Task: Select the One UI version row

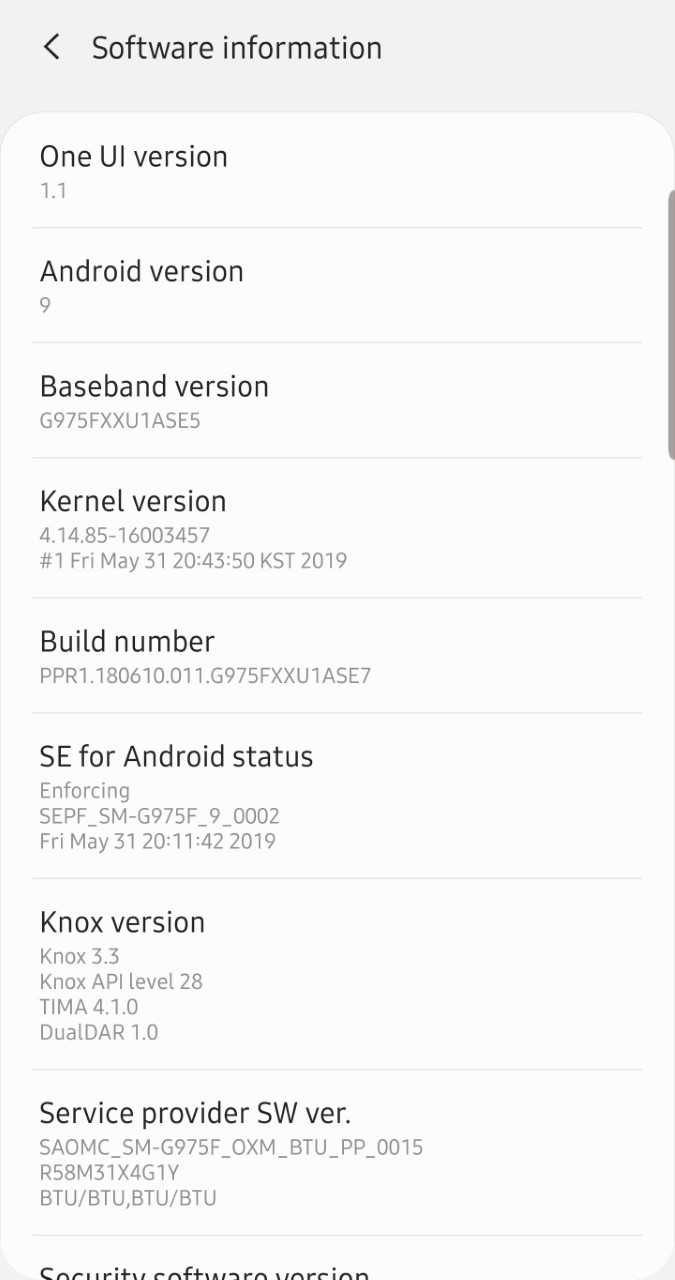Action: pos(337,171)
